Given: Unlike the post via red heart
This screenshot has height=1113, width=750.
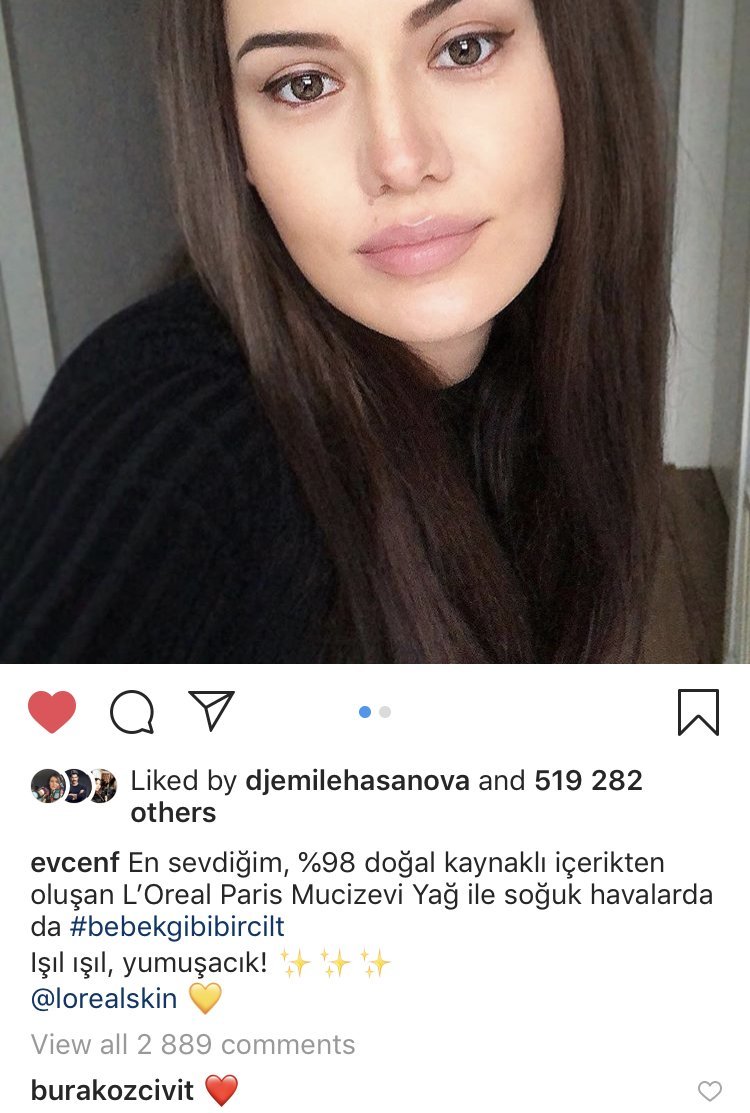Looking at the screenshot, I should (x=52, y=712).
